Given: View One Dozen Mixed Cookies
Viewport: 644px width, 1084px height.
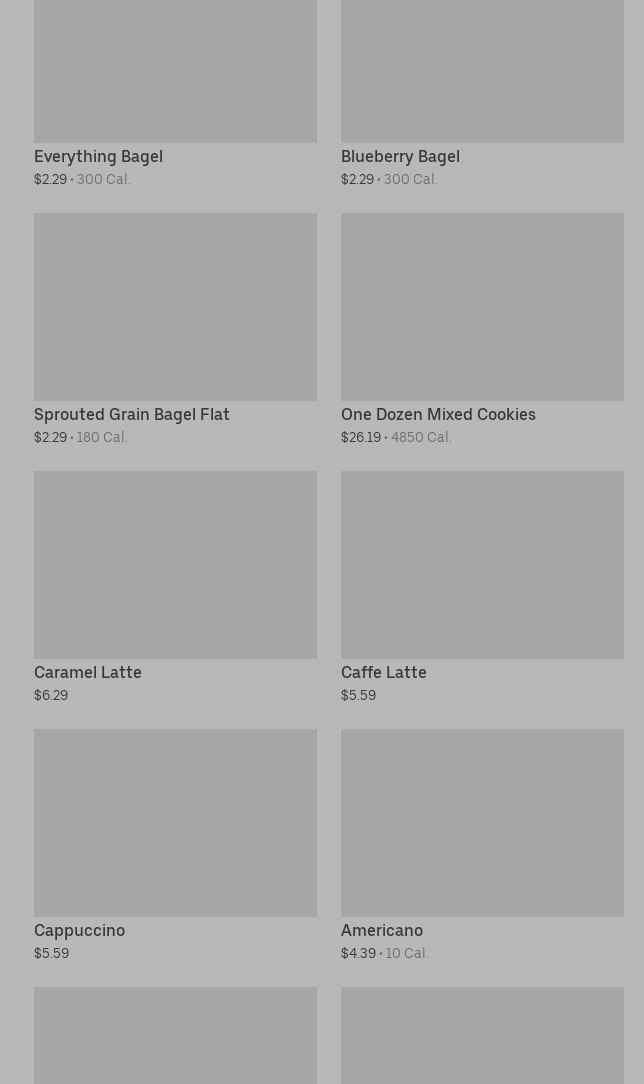Looking at the screenshot, I should [x=482, y=320].
